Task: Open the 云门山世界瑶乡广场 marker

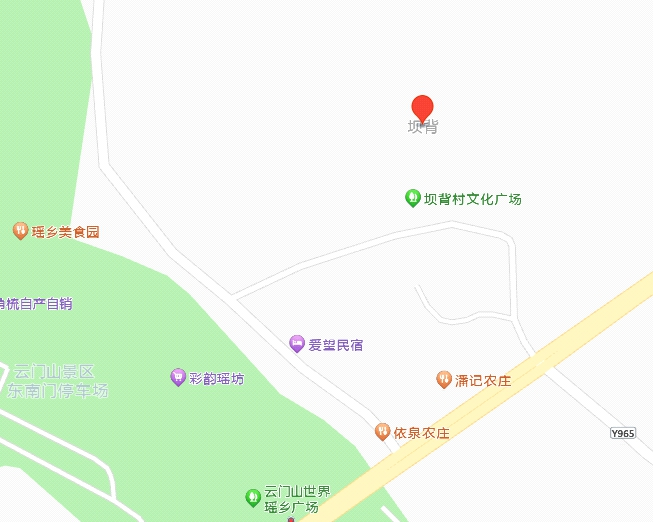Action: pos(253,497)
